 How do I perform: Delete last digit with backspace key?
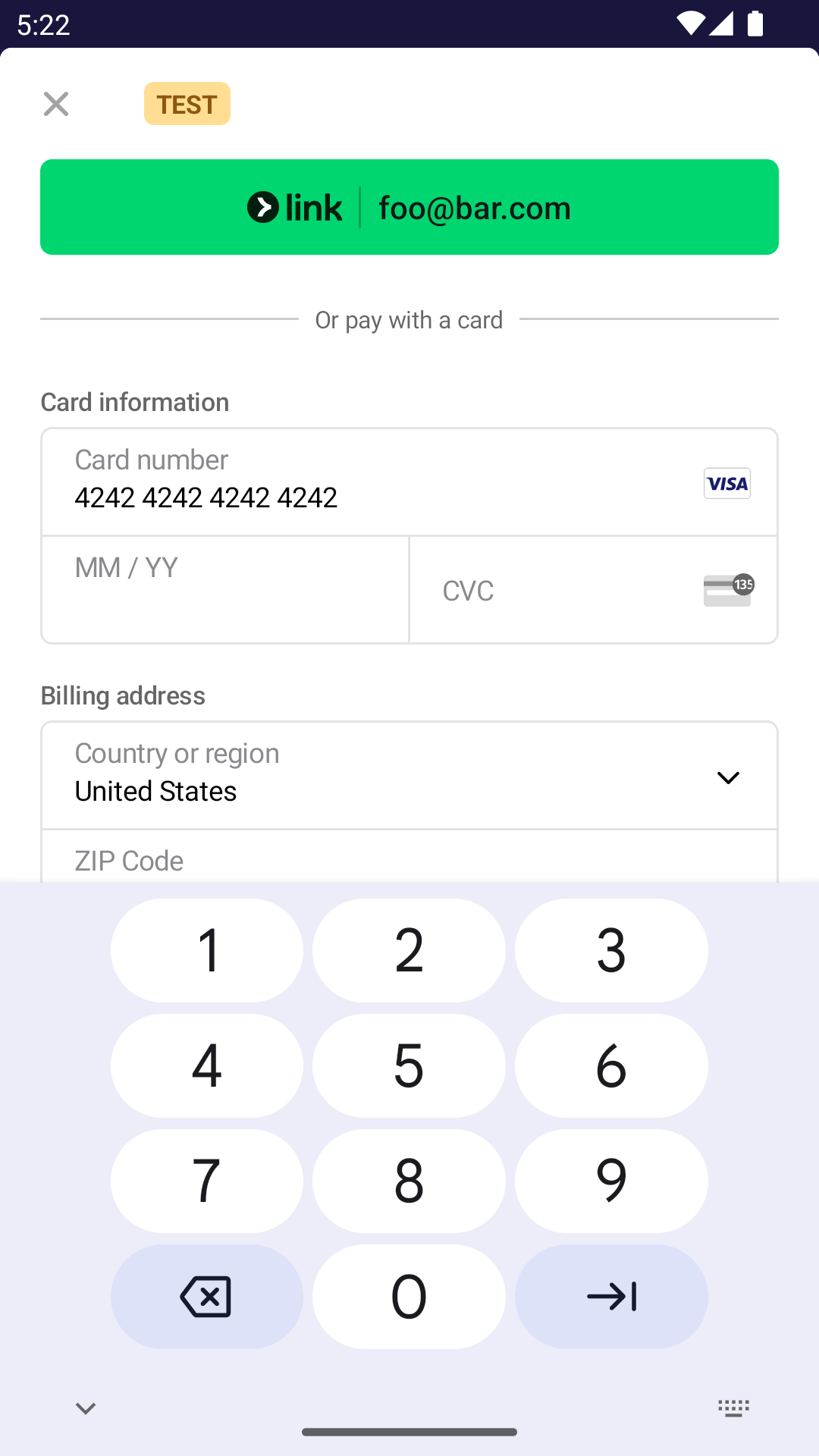click(207, 1296)
